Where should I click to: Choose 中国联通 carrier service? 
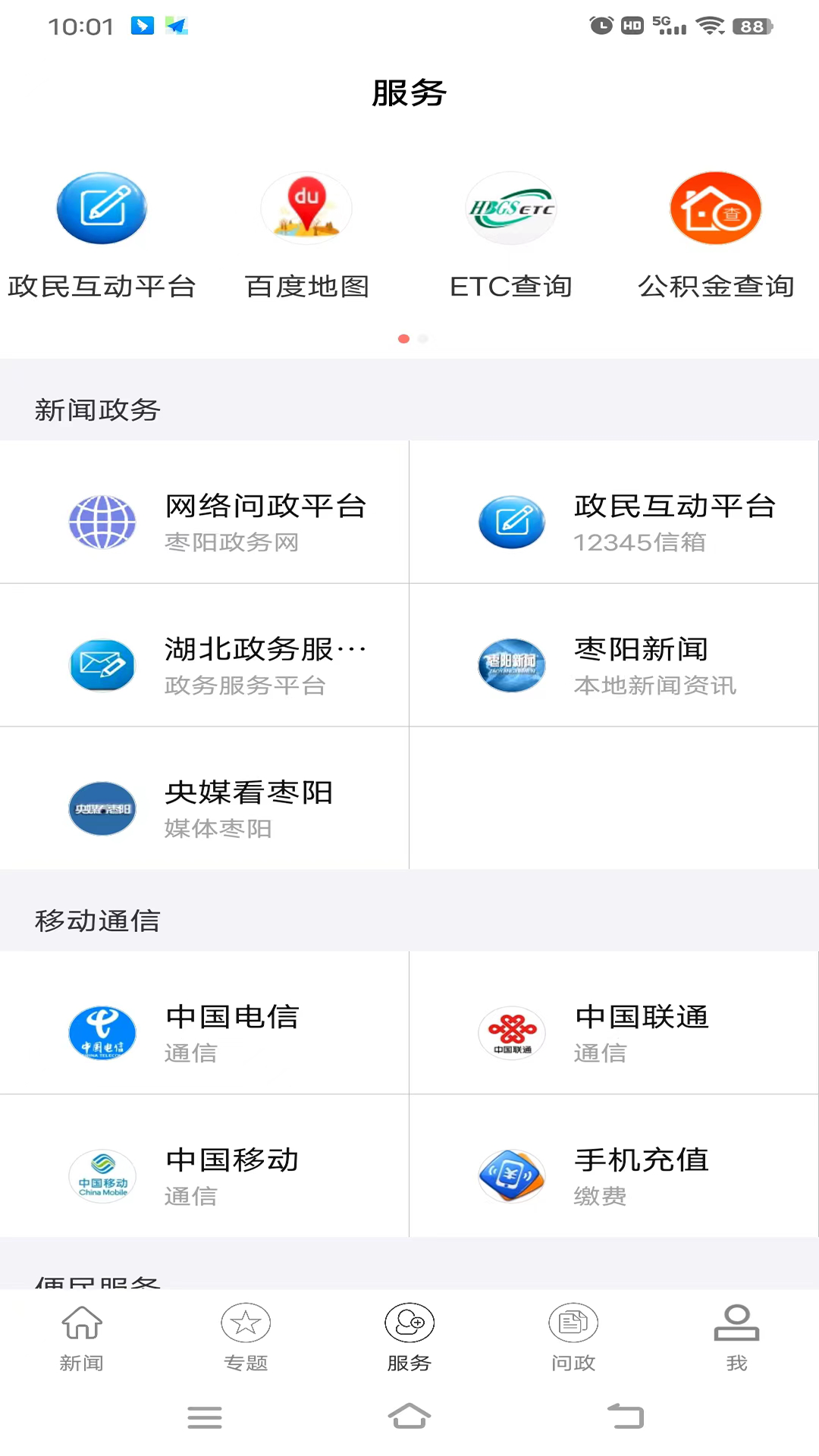coord(614,1032)
